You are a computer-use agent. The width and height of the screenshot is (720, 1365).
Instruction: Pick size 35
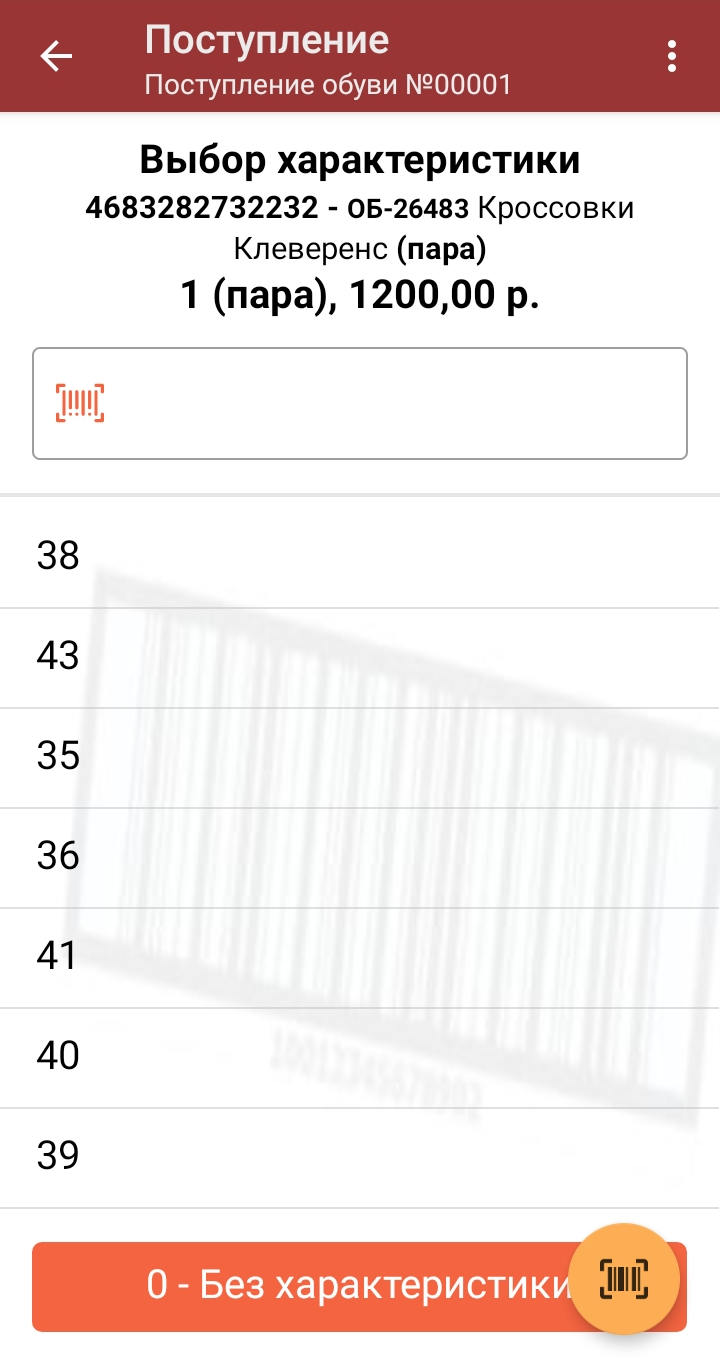[360, 757]
